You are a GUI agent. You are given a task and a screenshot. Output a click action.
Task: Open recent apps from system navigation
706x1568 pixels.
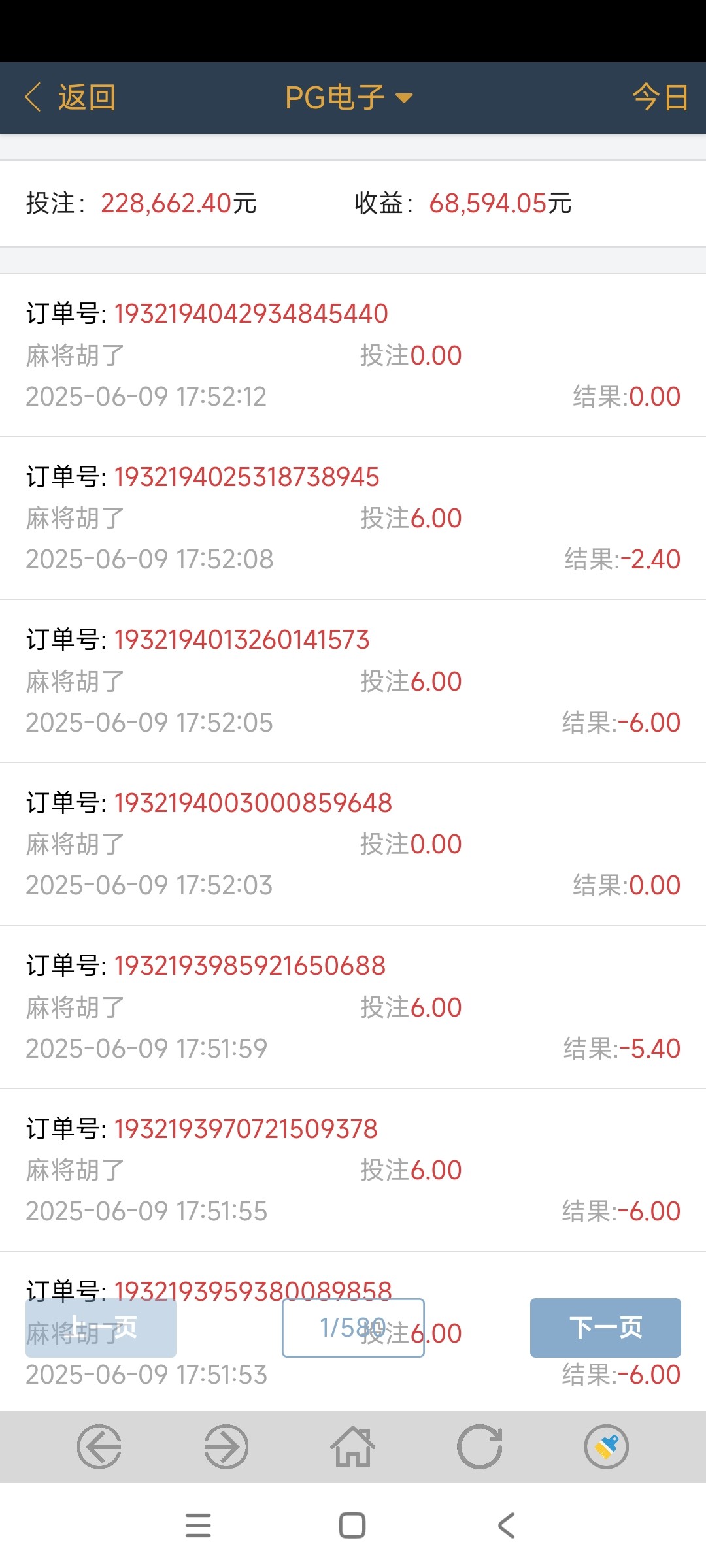coord(198,1526)
